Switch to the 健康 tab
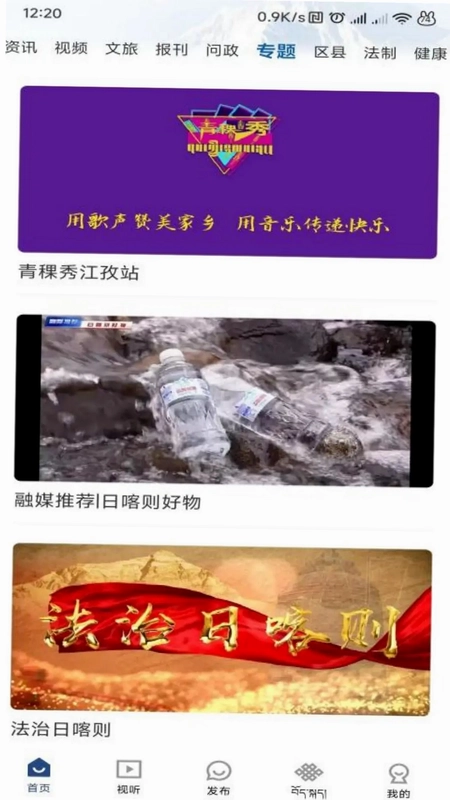This screenshot has width=450, height=800. (431, 53)
